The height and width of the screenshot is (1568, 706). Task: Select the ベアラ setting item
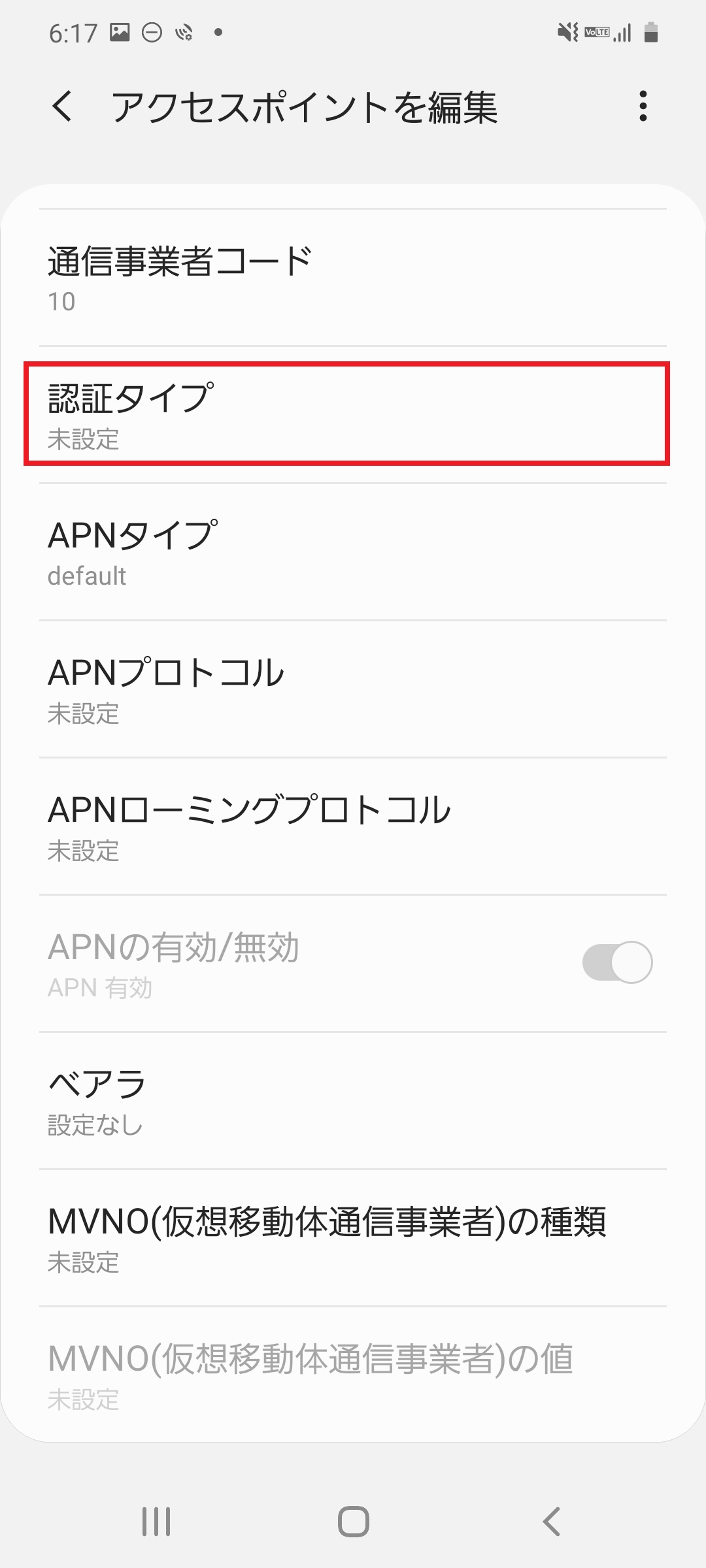click(353, 1100)
